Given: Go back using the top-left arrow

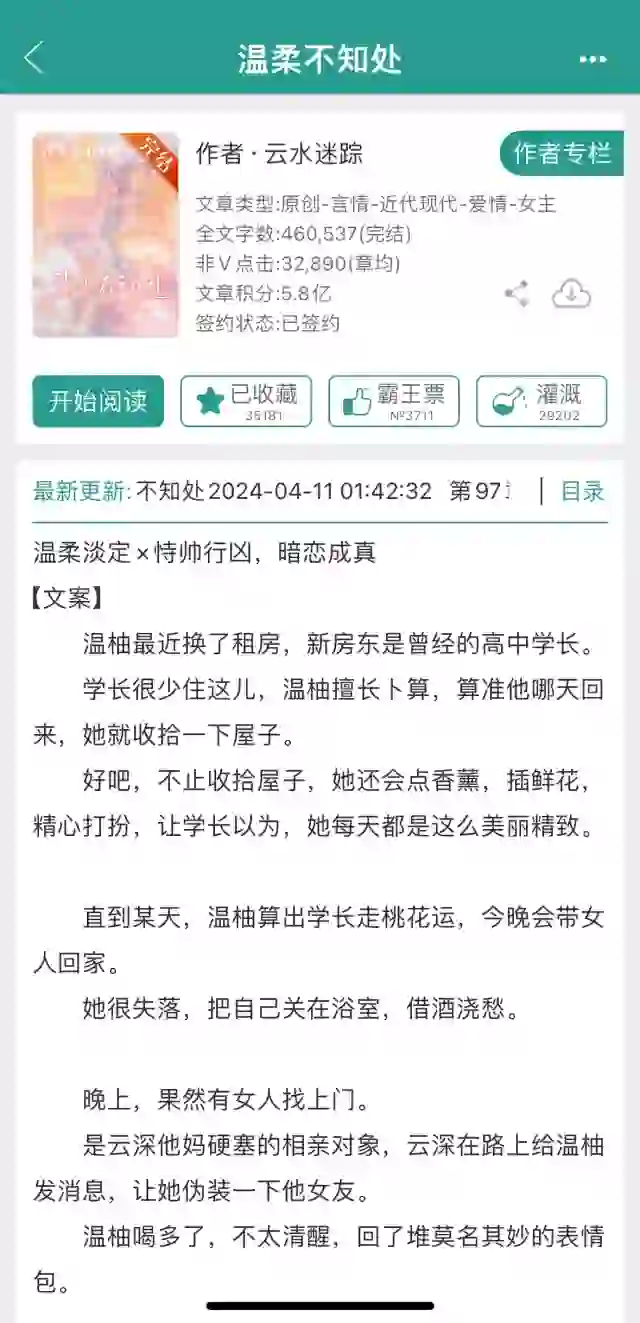Looking at the screenshot, I should tap(34, 58).
